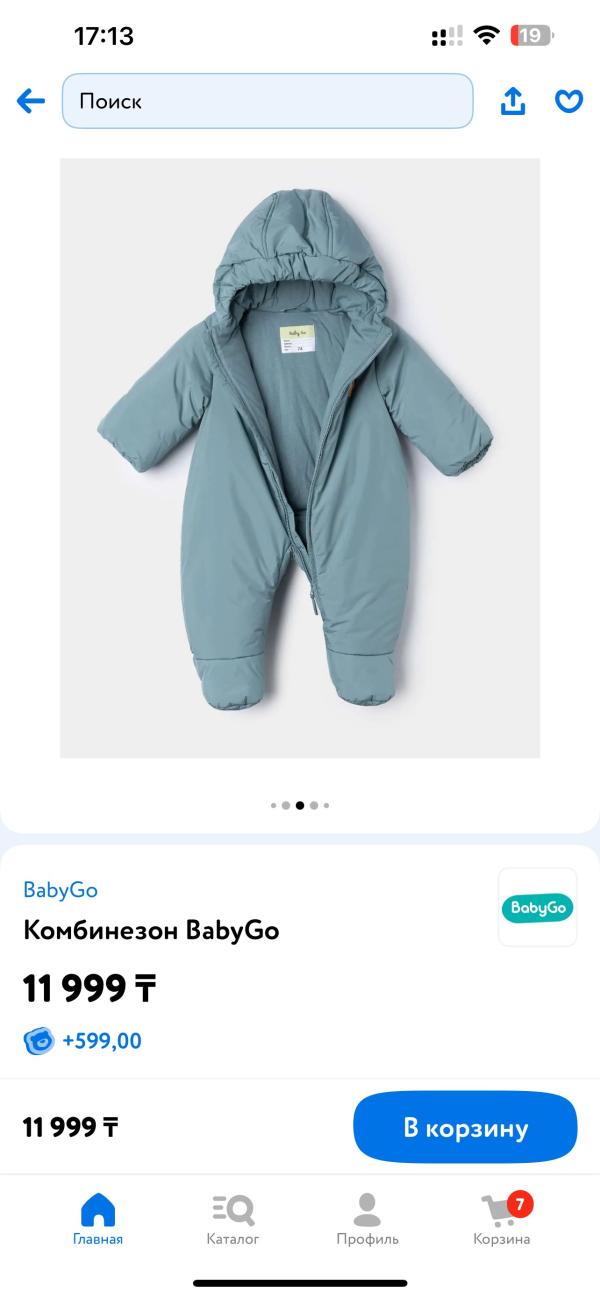This screenshot has height=1297, width=600.
Task: Add the jumpsuit to favorites with heart
Action: [x=569, y=101]
